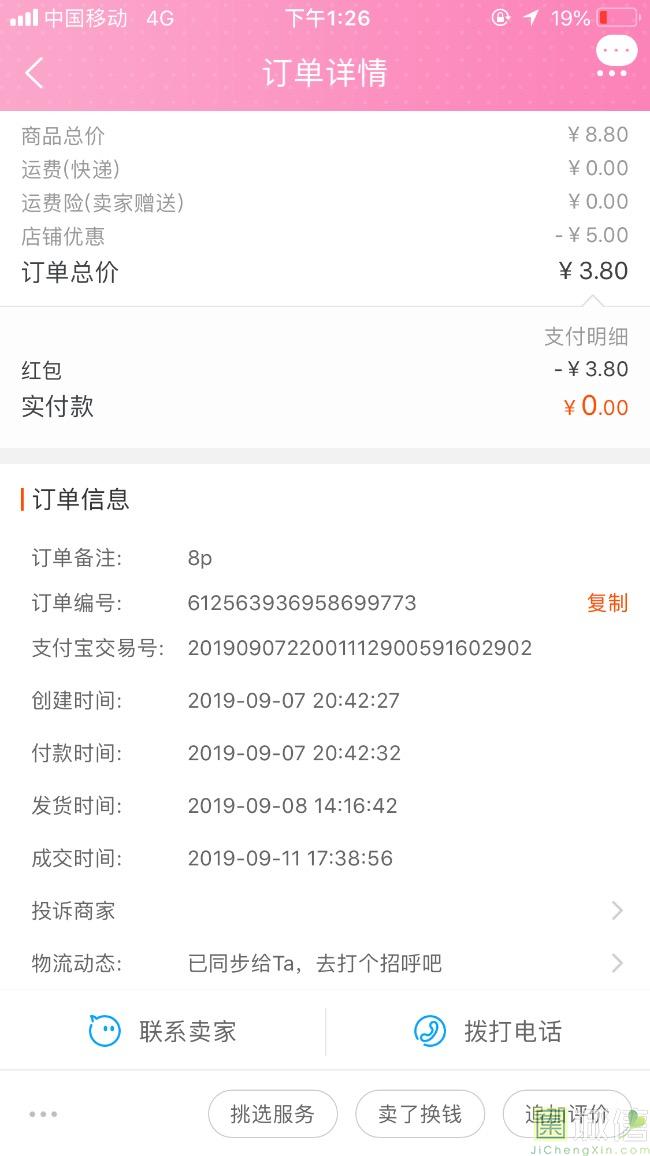Open the three-dot more options
The height and width of the screenshot is (1156, 650).
click(43, 1114)
